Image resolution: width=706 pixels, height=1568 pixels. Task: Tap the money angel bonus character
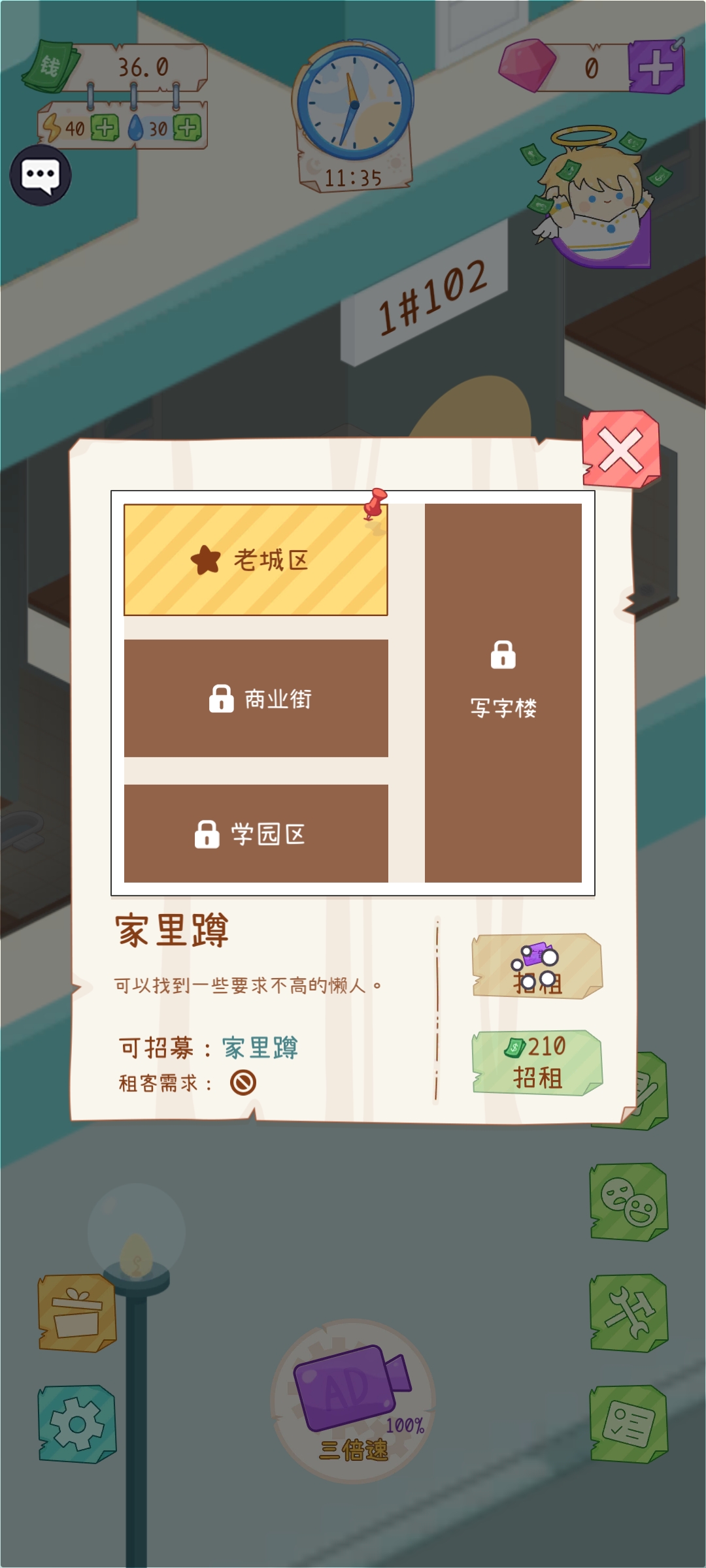[595, 203]
